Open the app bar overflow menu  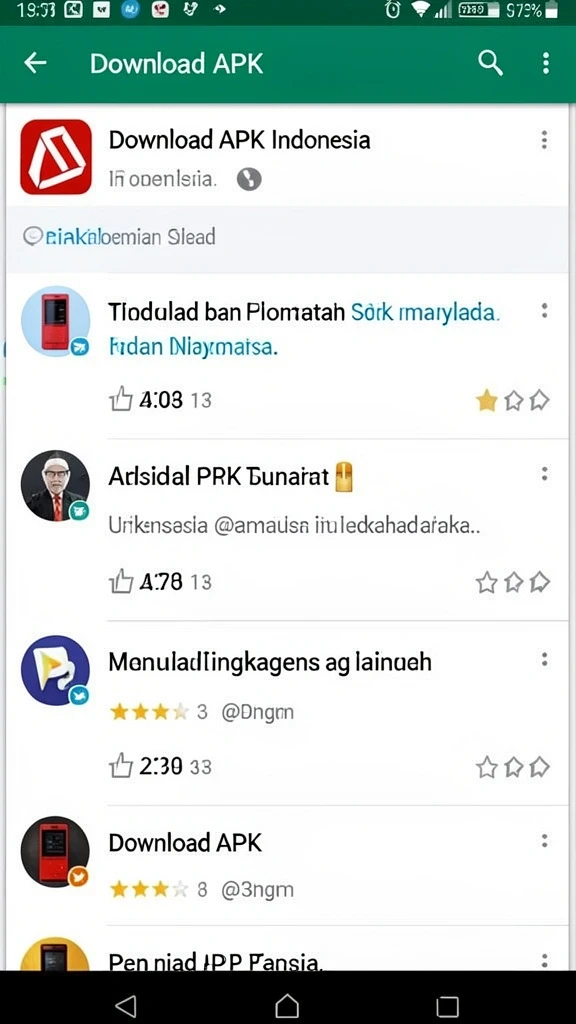[x=545, y=63]
